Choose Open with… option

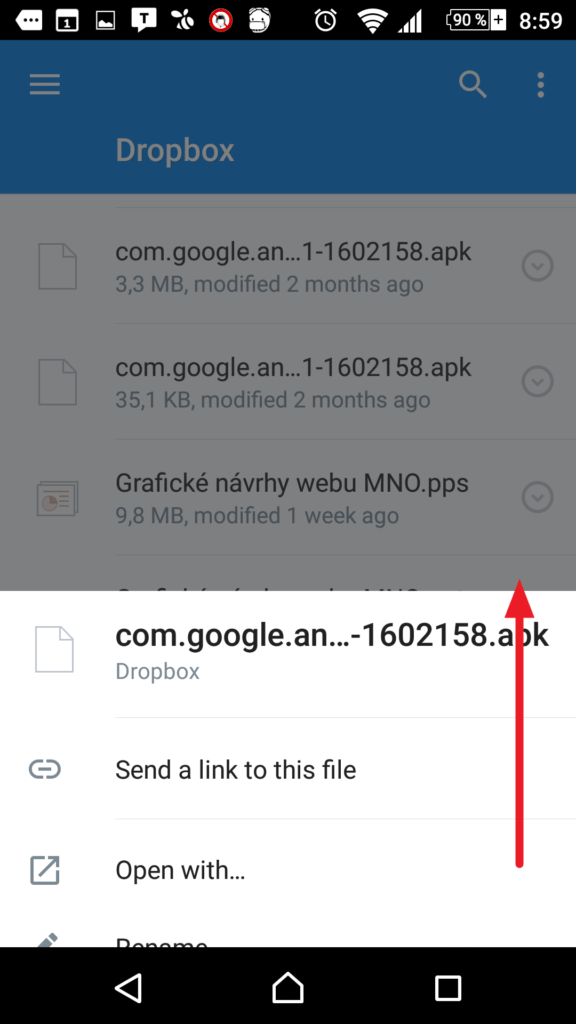(x=288, y=870)
